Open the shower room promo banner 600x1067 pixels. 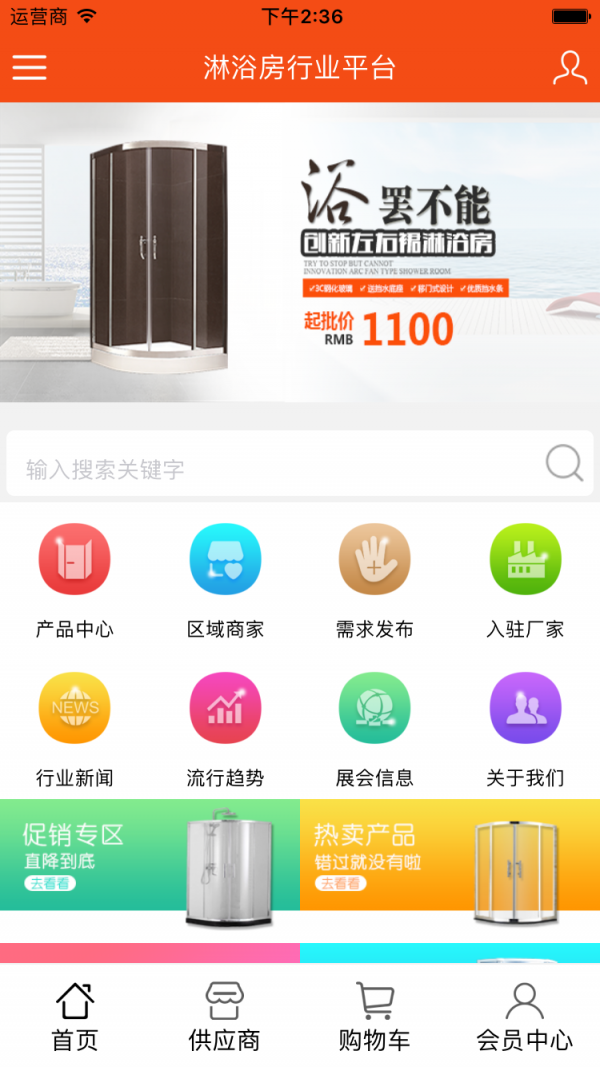[300, 252]
